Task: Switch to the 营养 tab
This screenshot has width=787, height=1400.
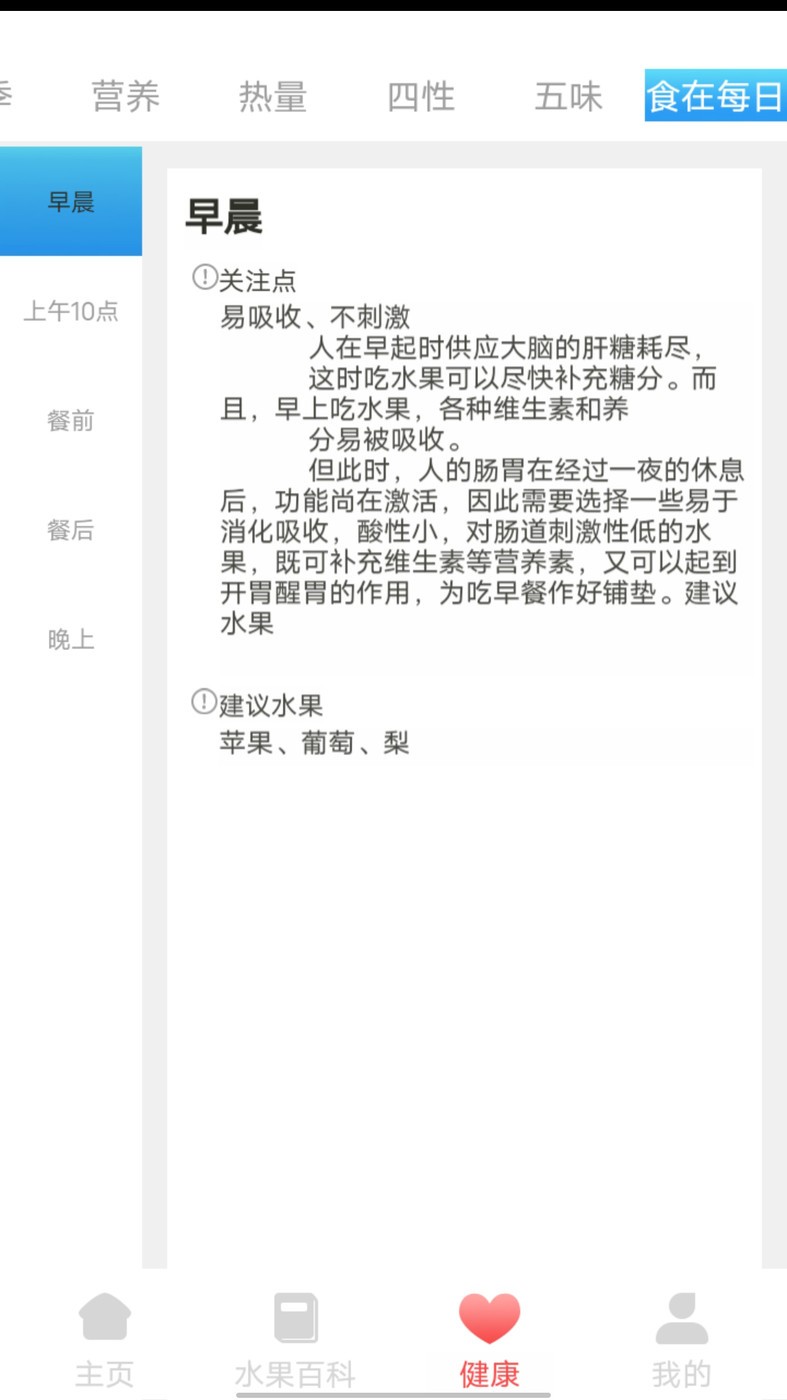Action: [x=126, y=96]
